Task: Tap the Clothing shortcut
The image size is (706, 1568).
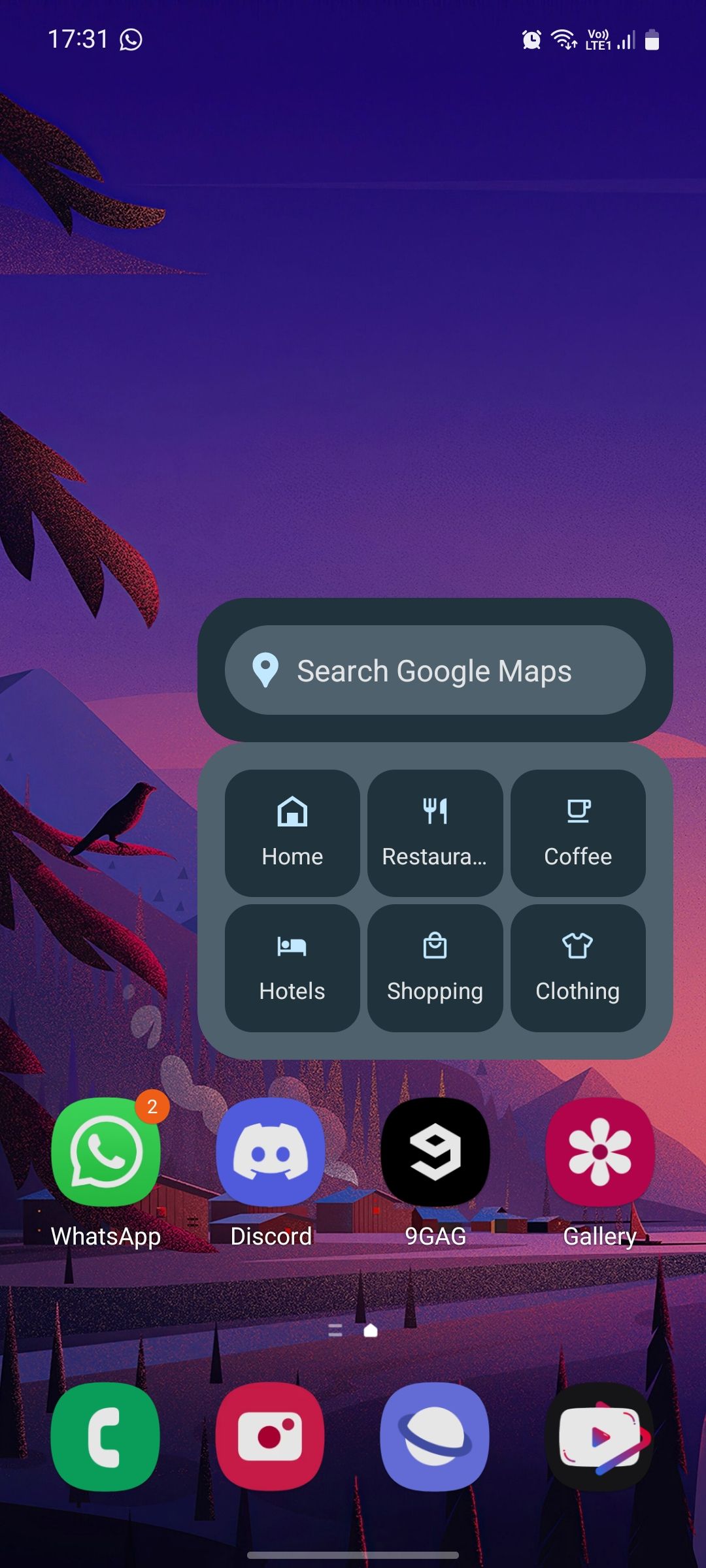Action: click(578, 968)
